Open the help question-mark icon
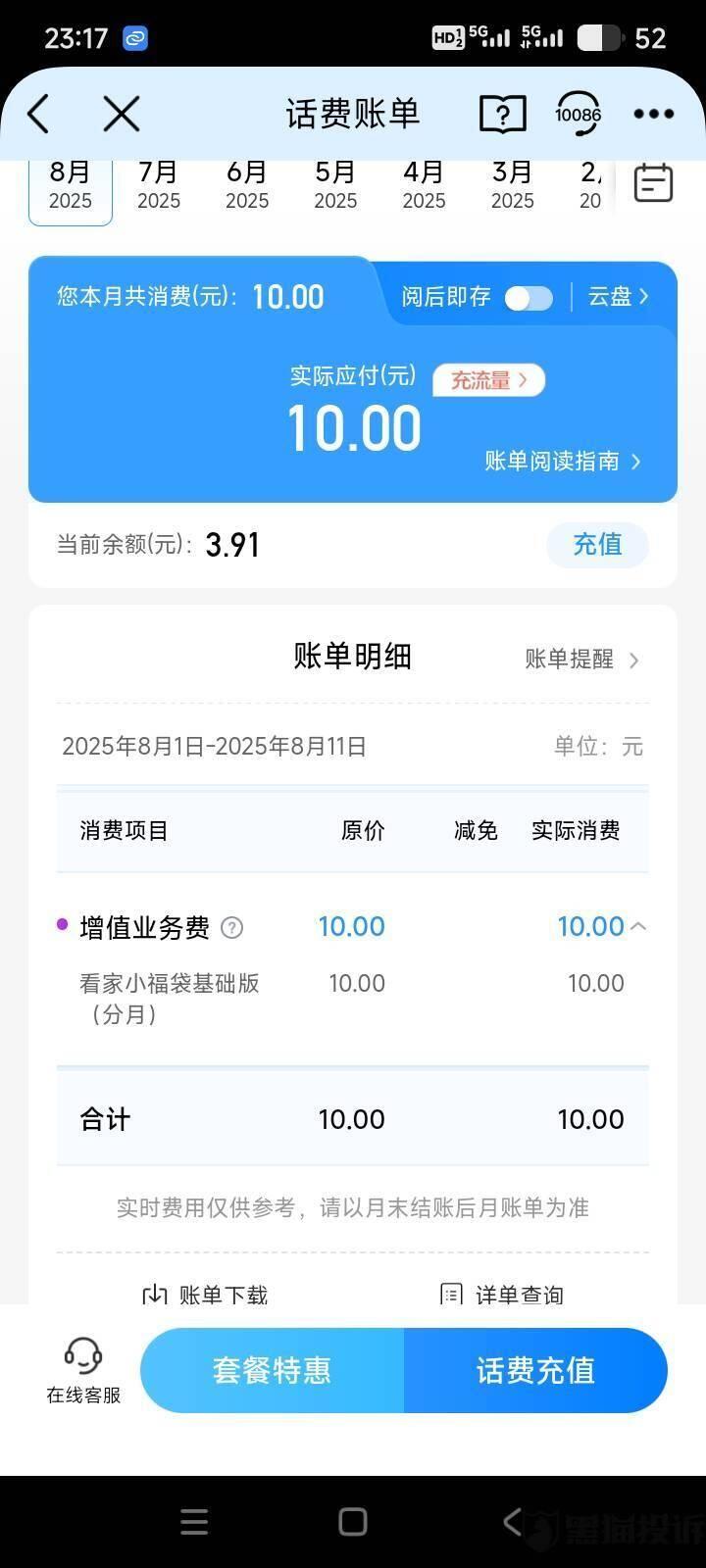Image resolution: width=706 pixels, height=1568 pixels. click(x=502, y=115)
